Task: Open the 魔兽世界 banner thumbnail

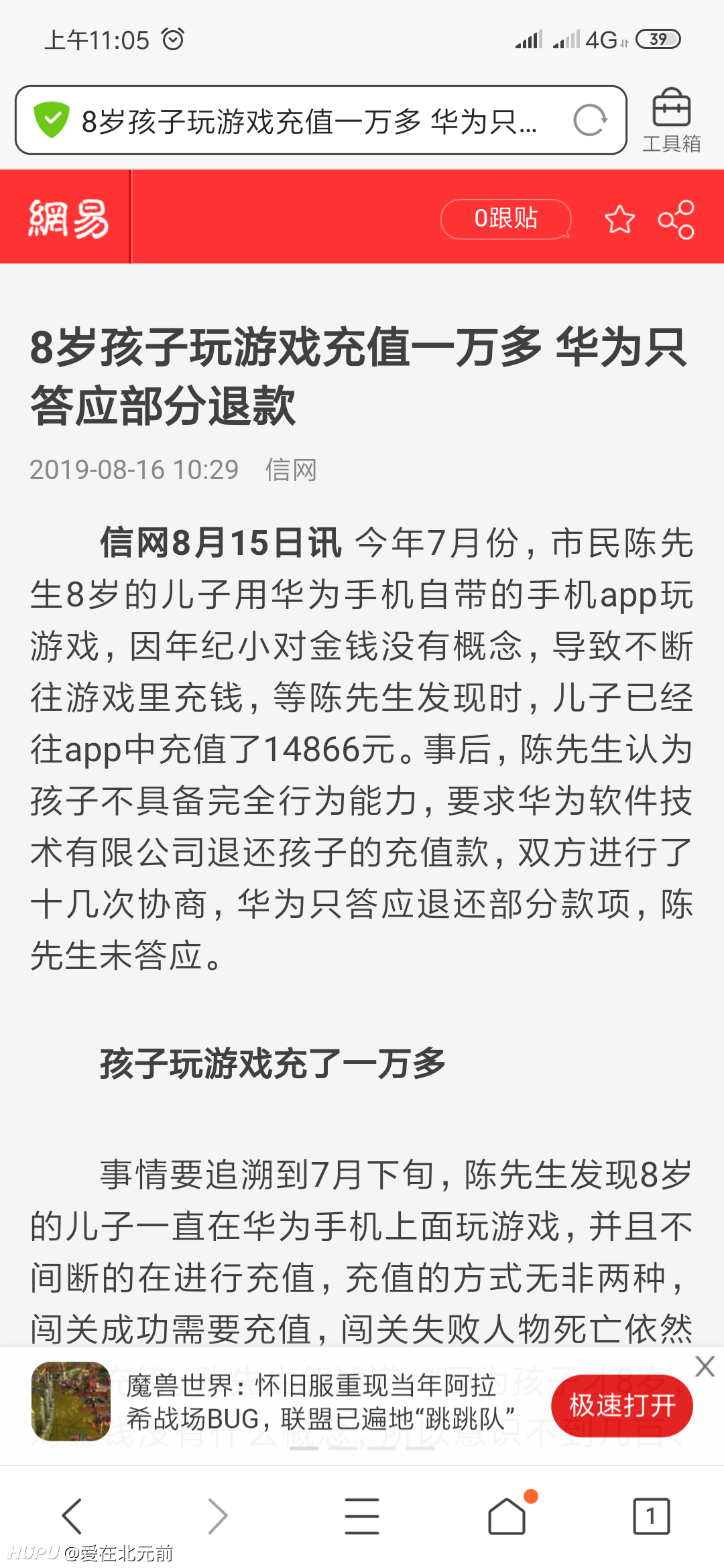Action: click(x=71, y=1401)
